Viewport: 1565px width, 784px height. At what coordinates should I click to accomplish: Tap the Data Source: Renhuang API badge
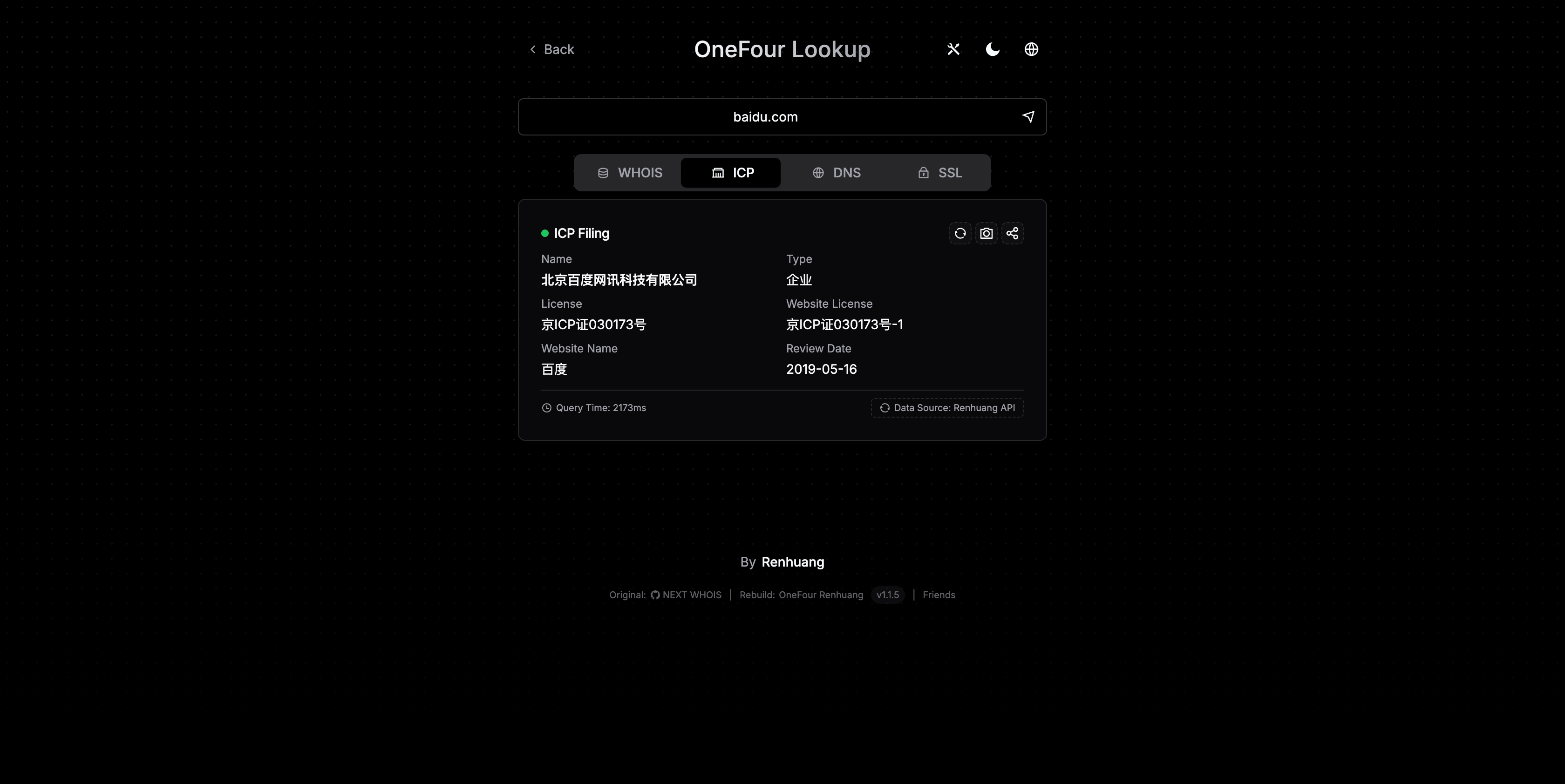tap(947, 408)
